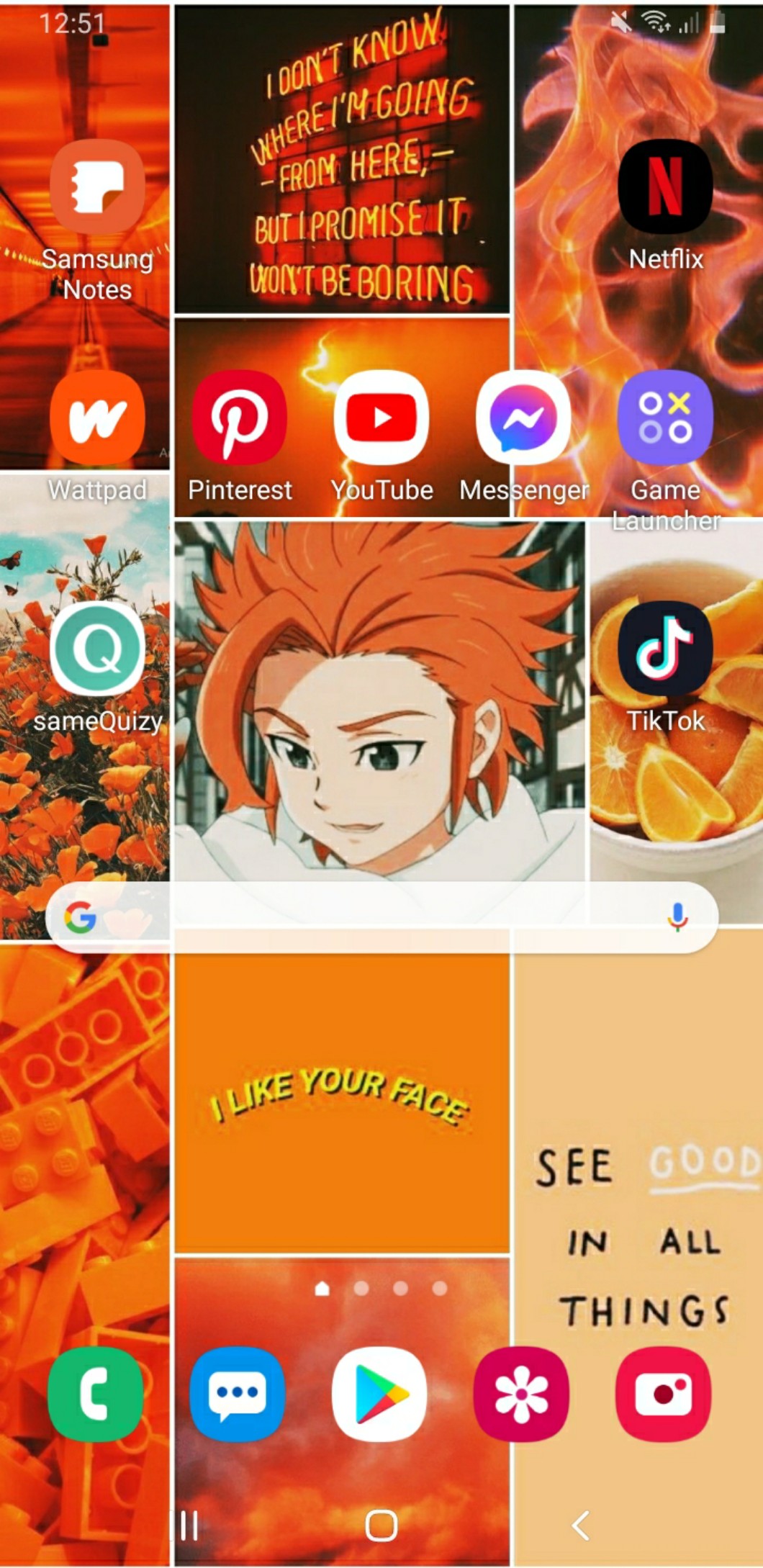The image size is (763, 1568).
Task: Tap the system back button
Action: [x=580, y=1525]
